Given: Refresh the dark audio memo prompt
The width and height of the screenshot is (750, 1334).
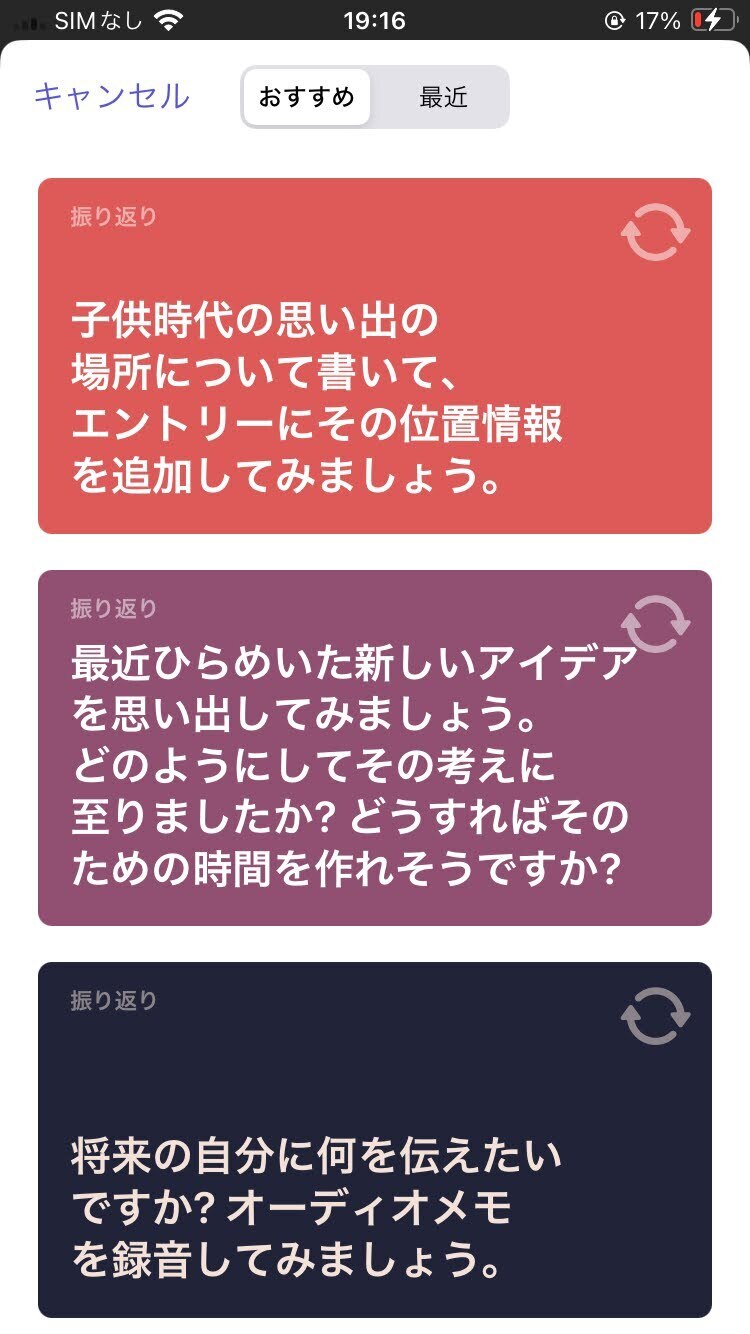Looking at the screenshot, I should point(656,1016).
